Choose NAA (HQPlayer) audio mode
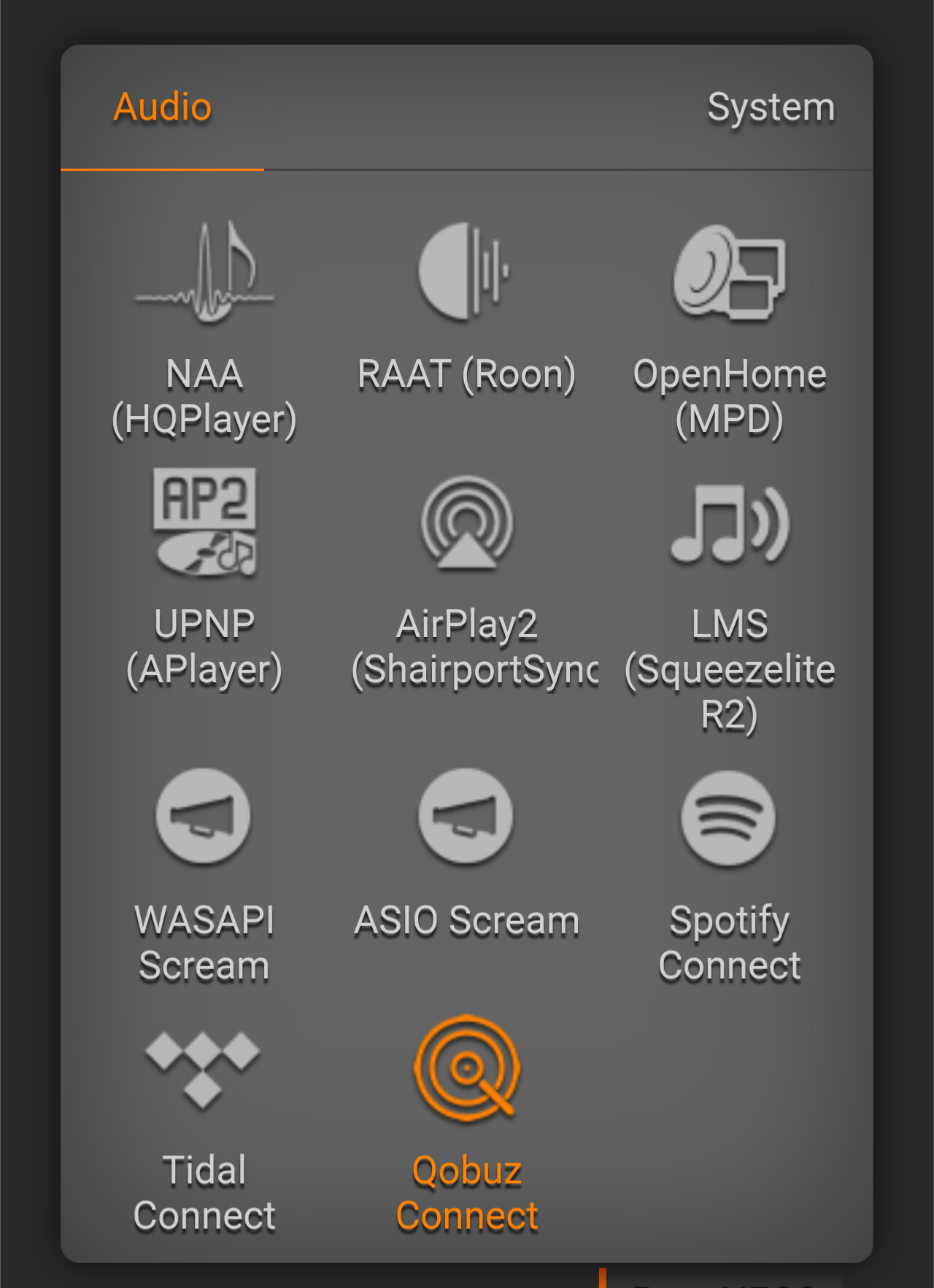The width and height of the screenshot is (934, 1288). click(204, 328)
